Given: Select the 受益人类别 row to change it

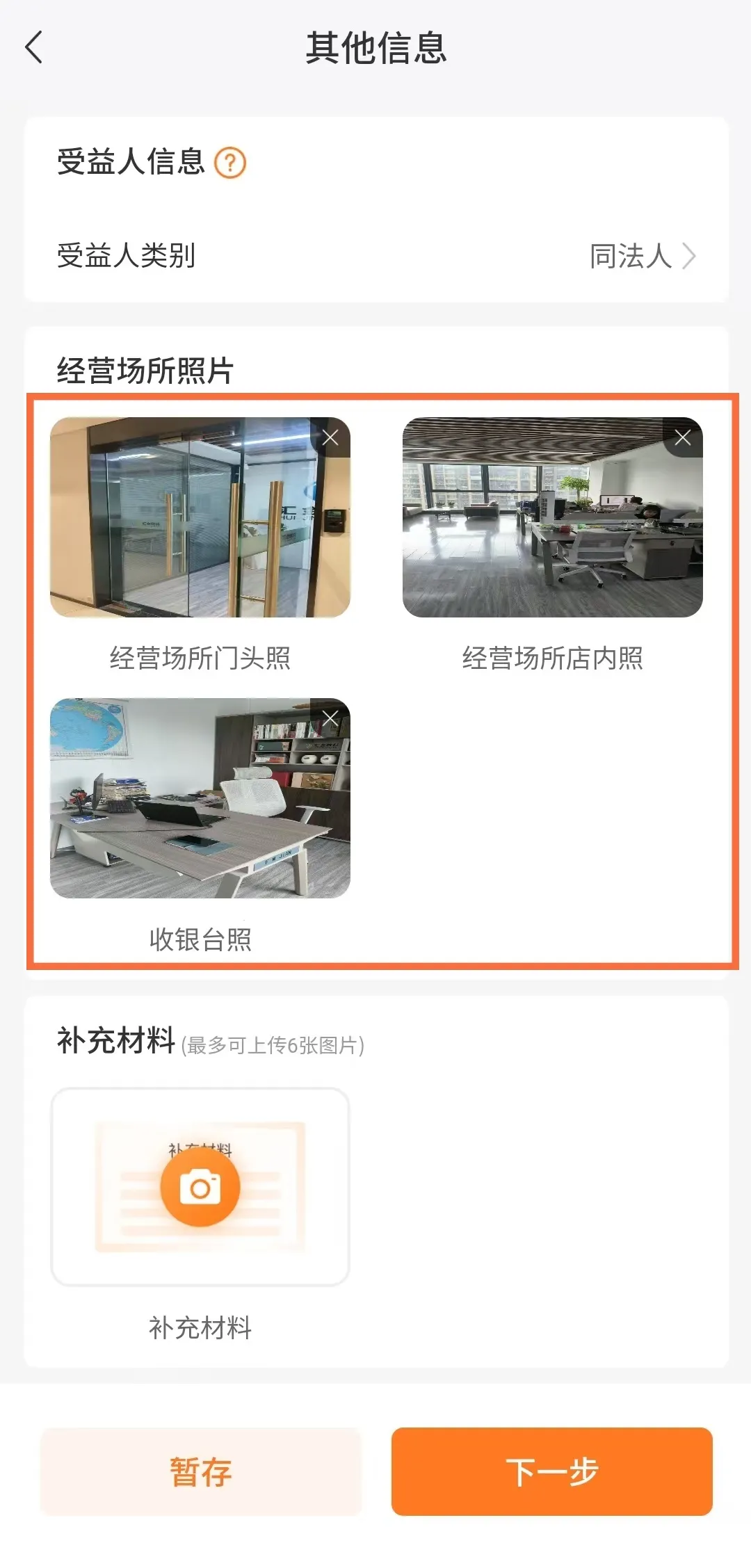Looking at the screenshot, I should point(375,256).
